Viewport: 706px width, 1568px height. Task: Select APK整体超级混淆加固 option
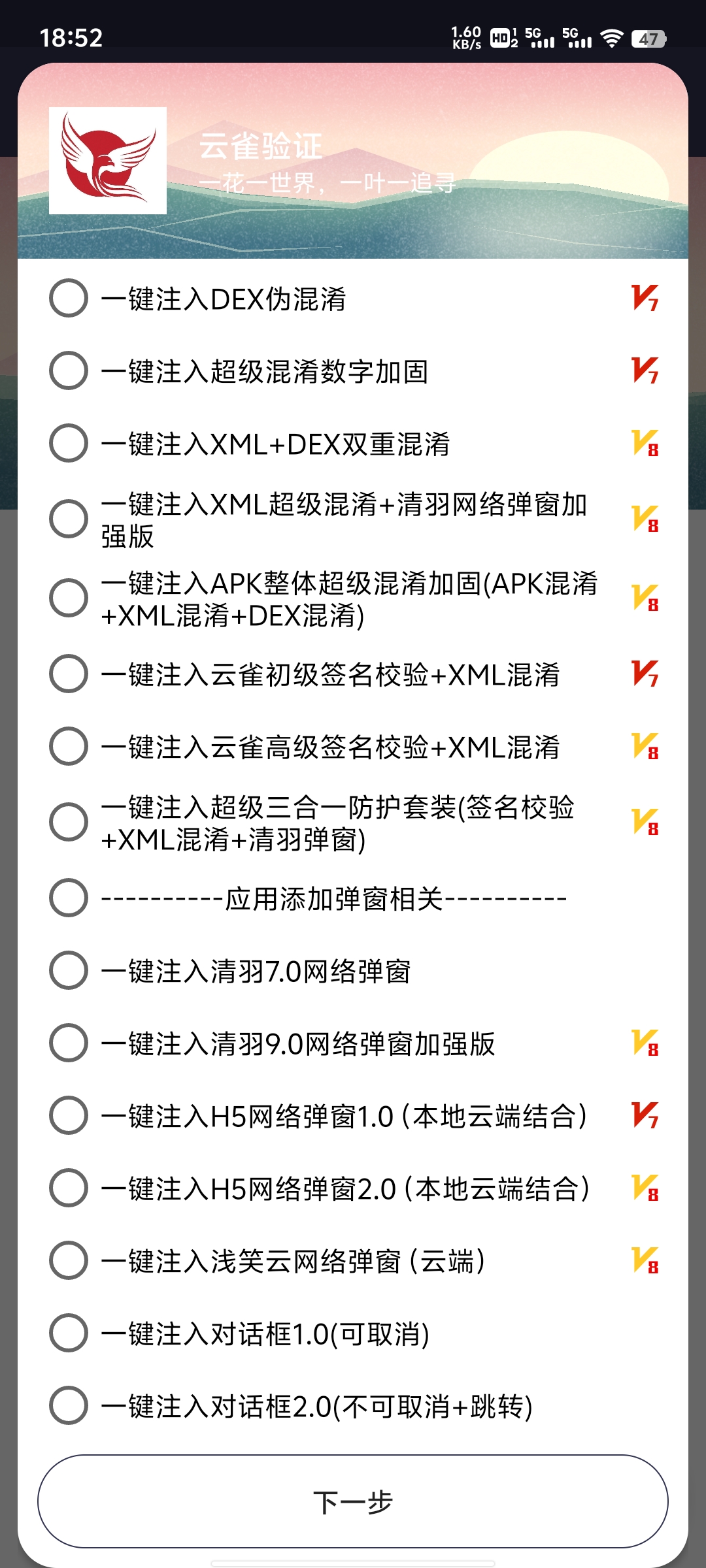click(69, 598)
